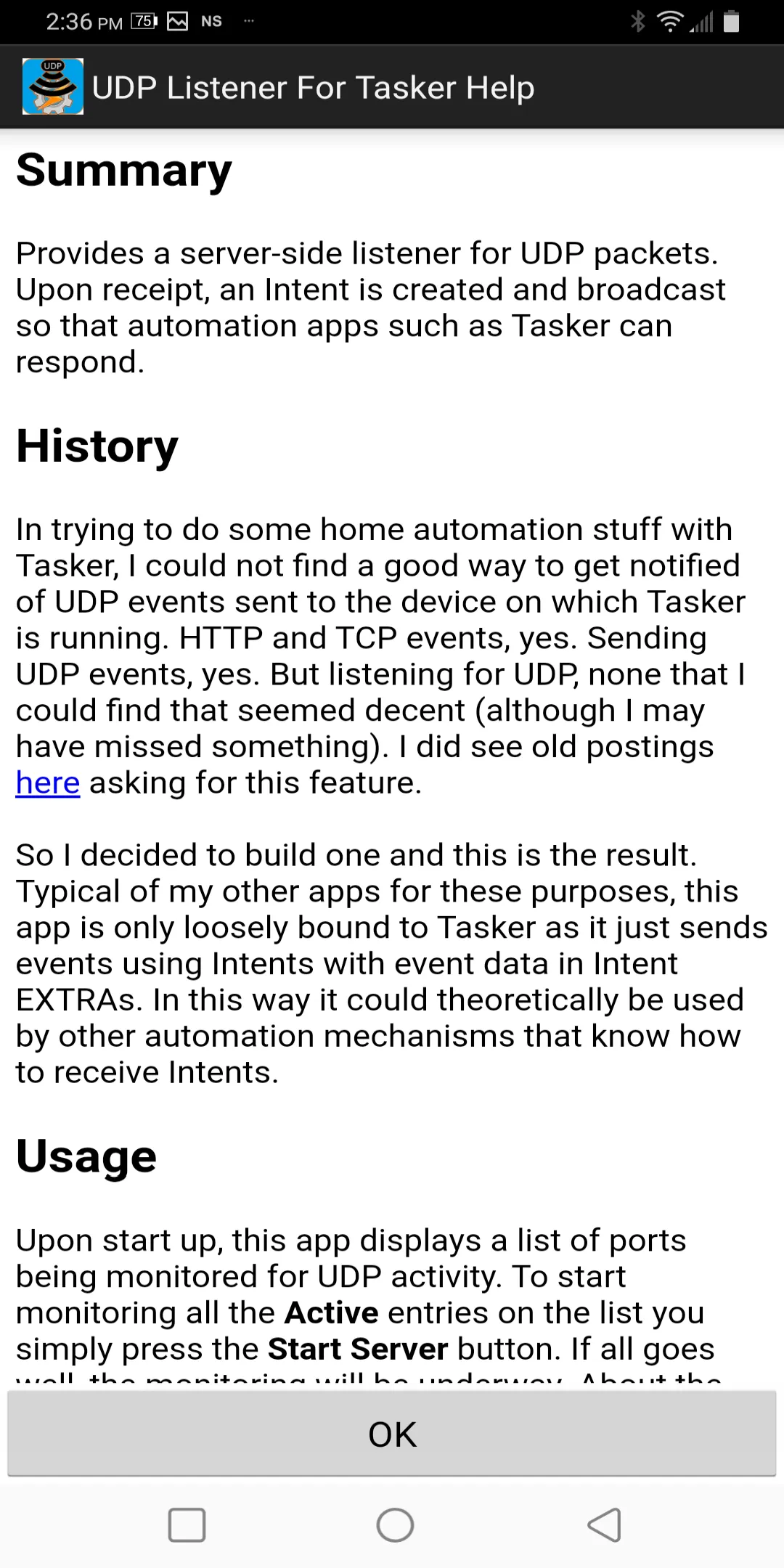Screen dimensions: 784x1568
Task: Open the 'here' link about old postings
Action: (x=48, y=783)
